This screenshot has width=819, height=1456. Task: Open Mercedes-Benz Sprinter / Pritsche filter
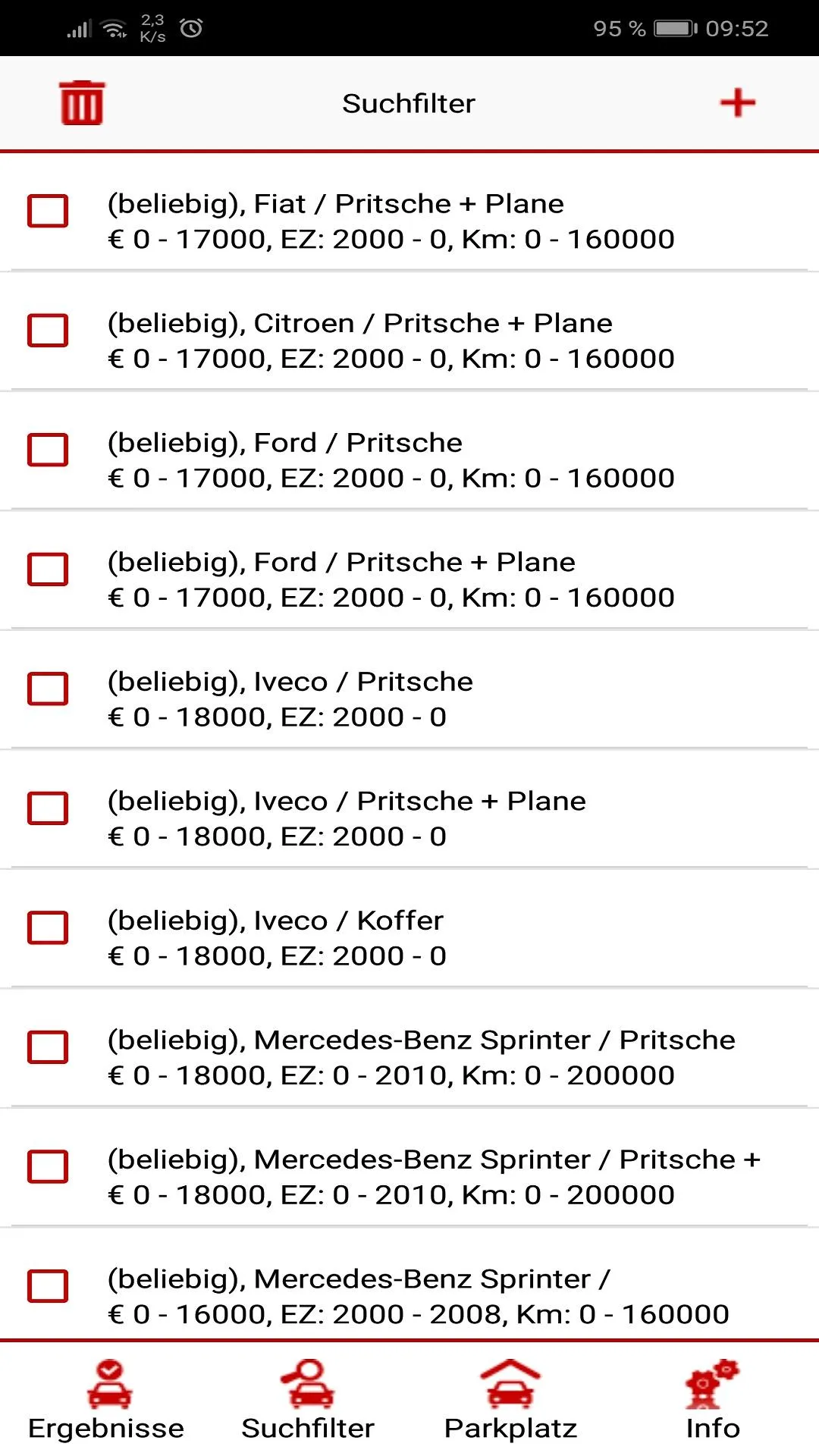[421, 1057]
